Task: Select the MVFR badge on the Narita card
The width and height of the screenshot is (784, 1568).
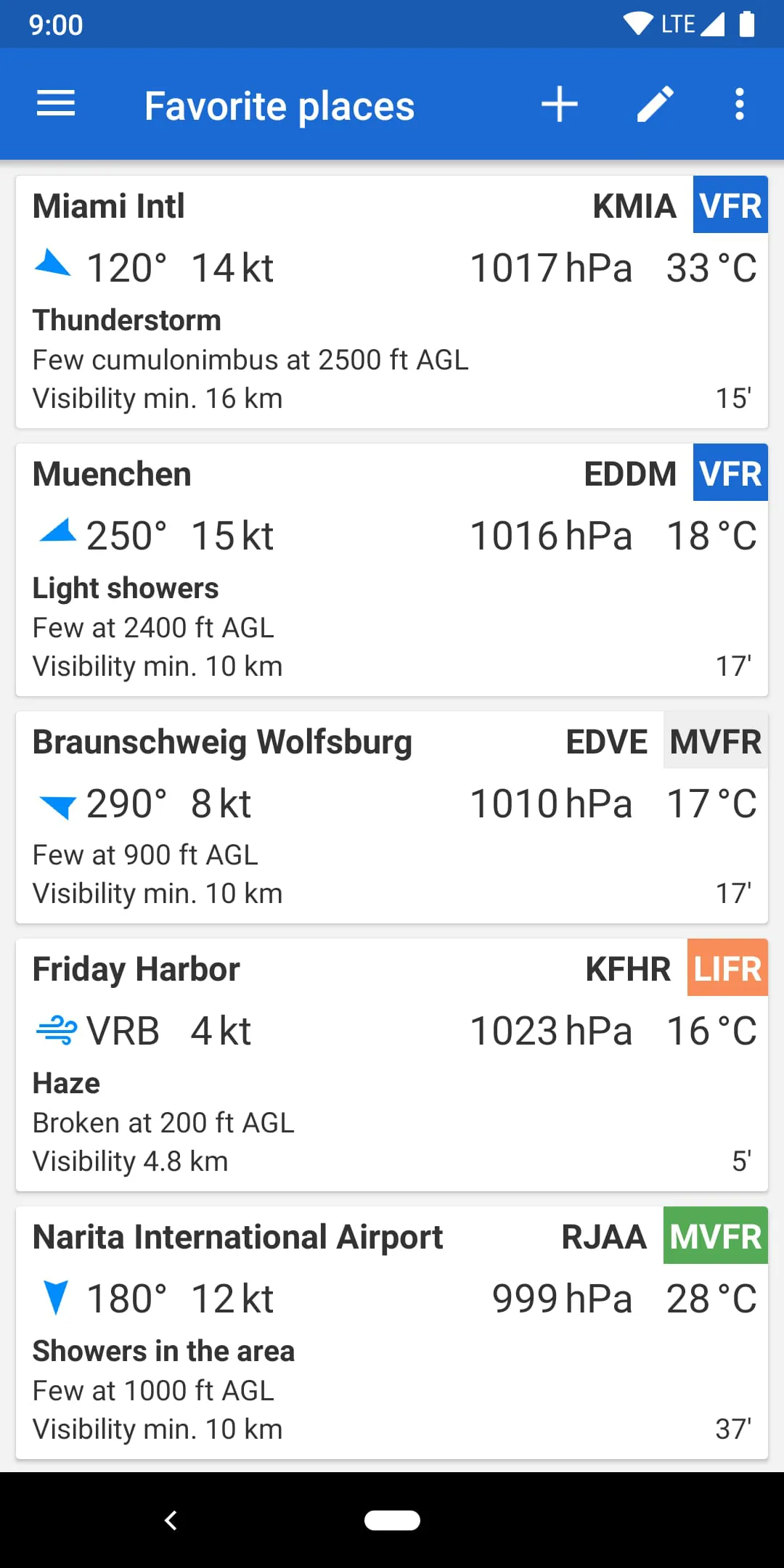Action: [714, 1236]
